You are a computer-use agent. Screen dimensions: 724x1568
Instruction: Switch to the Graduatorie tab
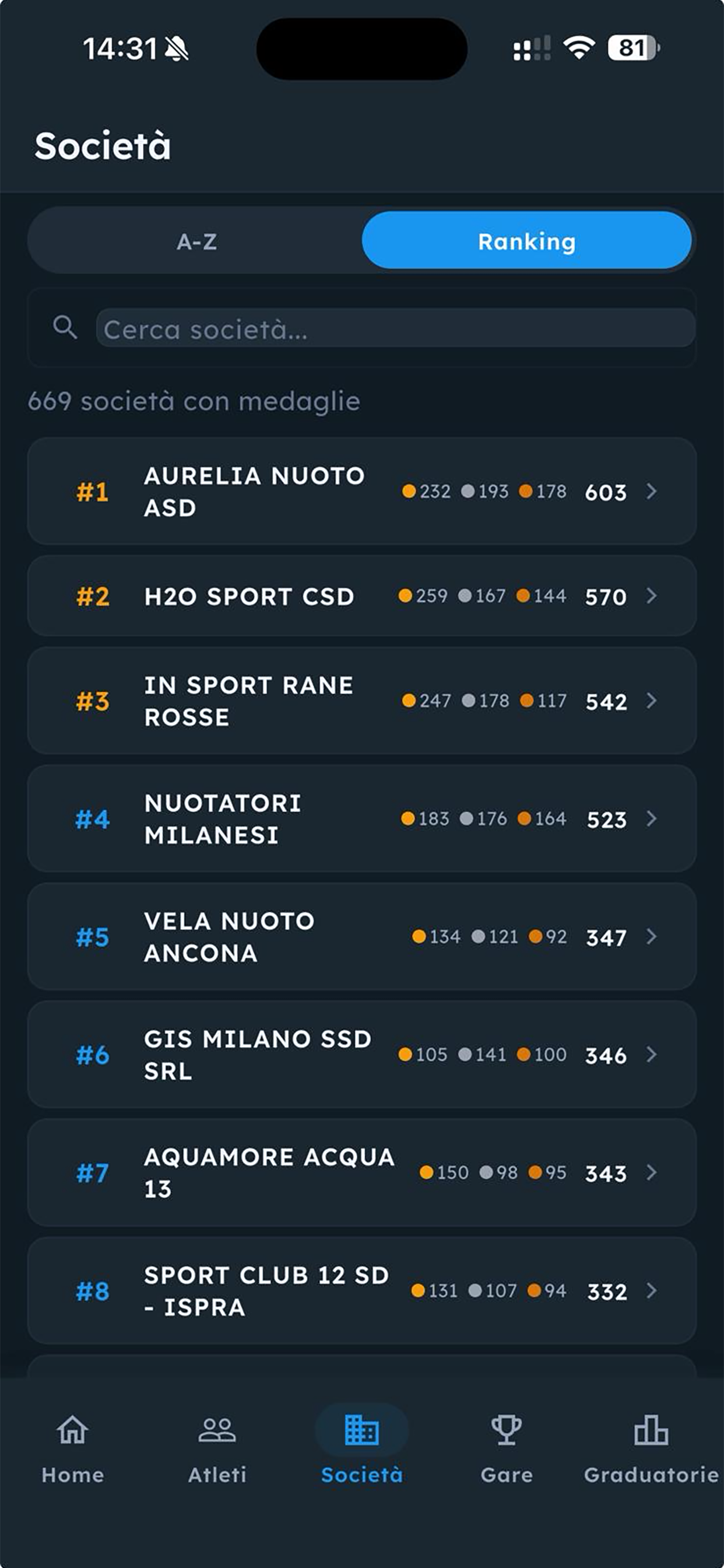click(x=651, y=1448)
